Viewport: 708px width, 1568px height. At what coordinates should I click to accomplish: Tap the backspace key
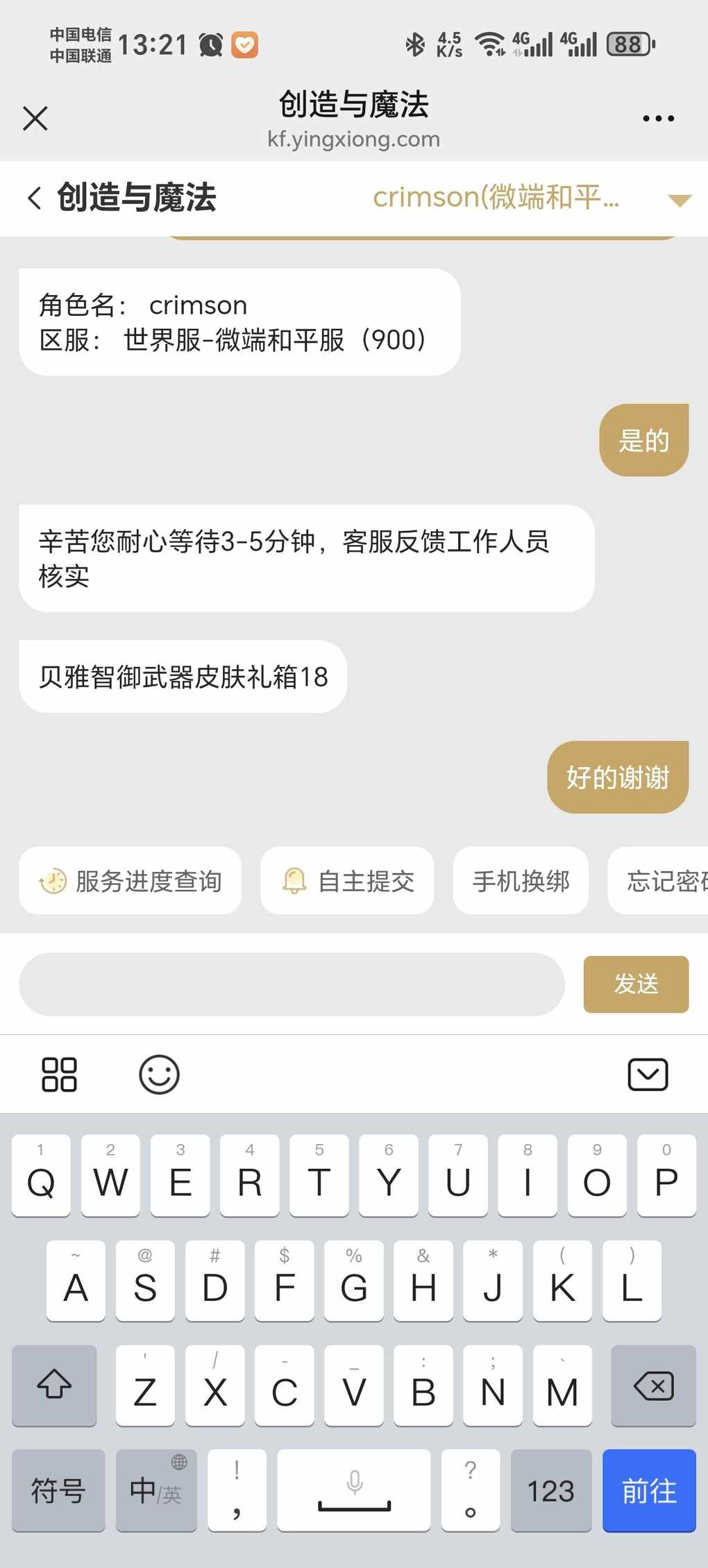coord(653,1386)
